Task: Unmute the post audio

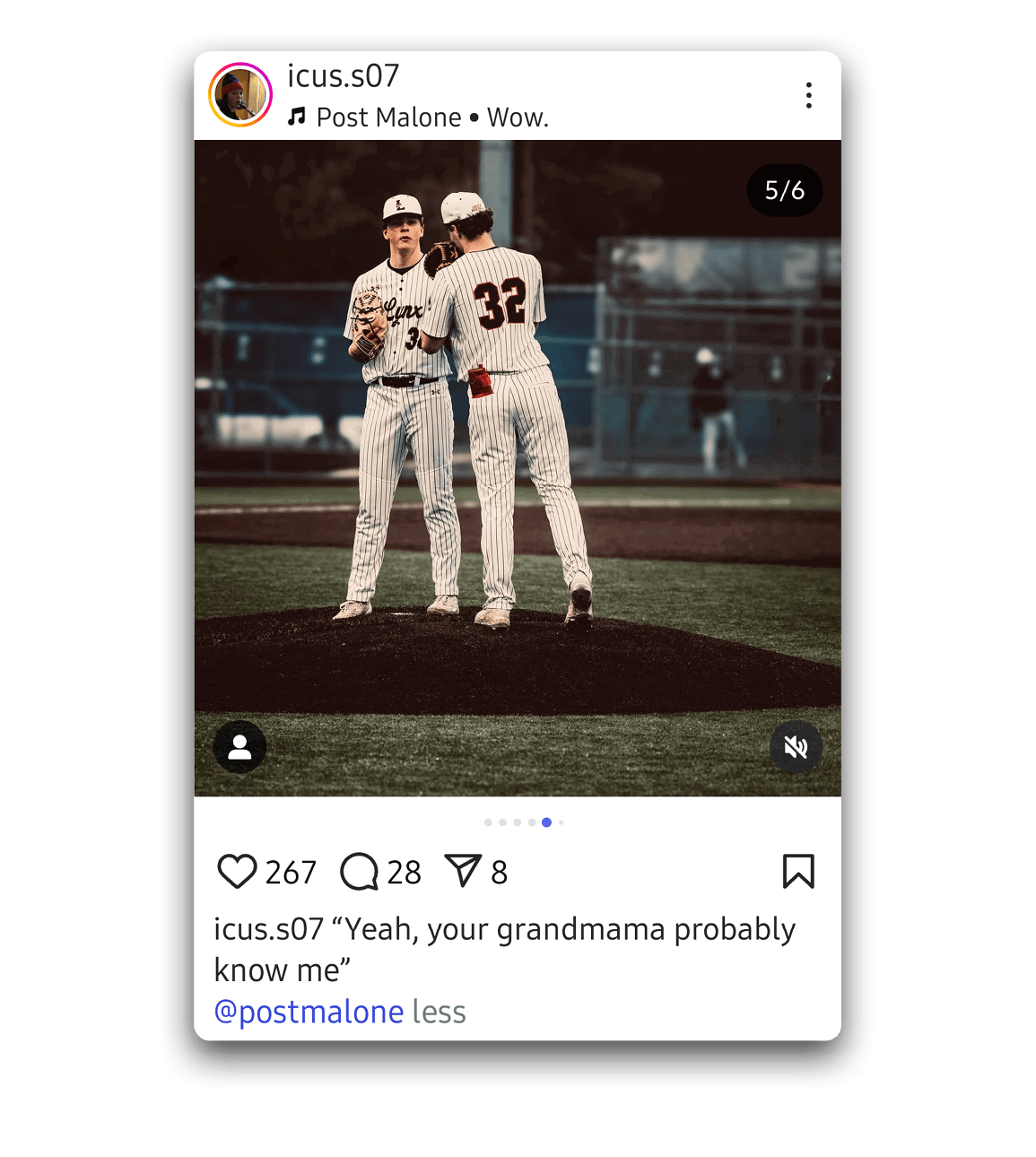Action: pos(796,747)
